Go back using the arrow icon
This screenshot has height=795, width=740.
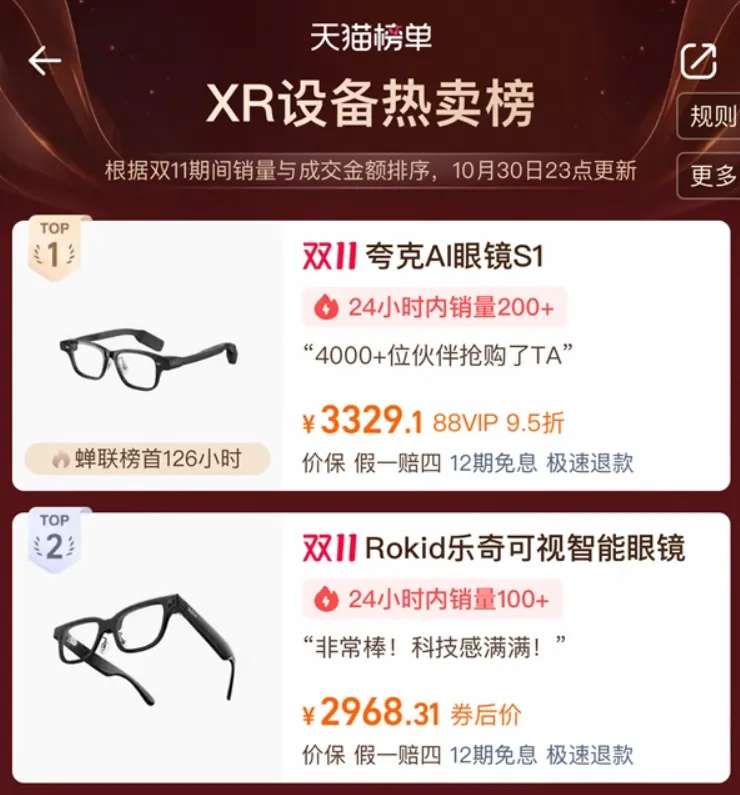[x=44, y=60]
